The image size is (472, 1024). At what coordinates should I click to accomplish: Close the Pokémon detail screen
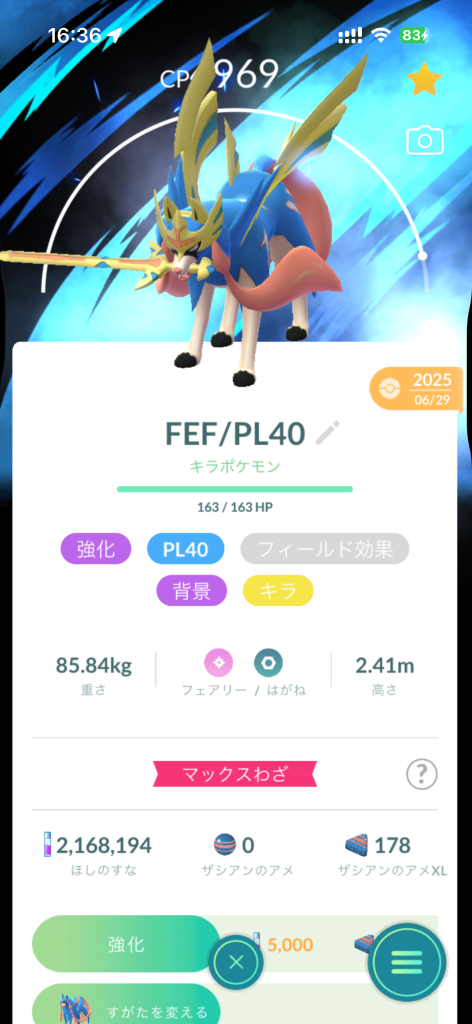point(236,961)
